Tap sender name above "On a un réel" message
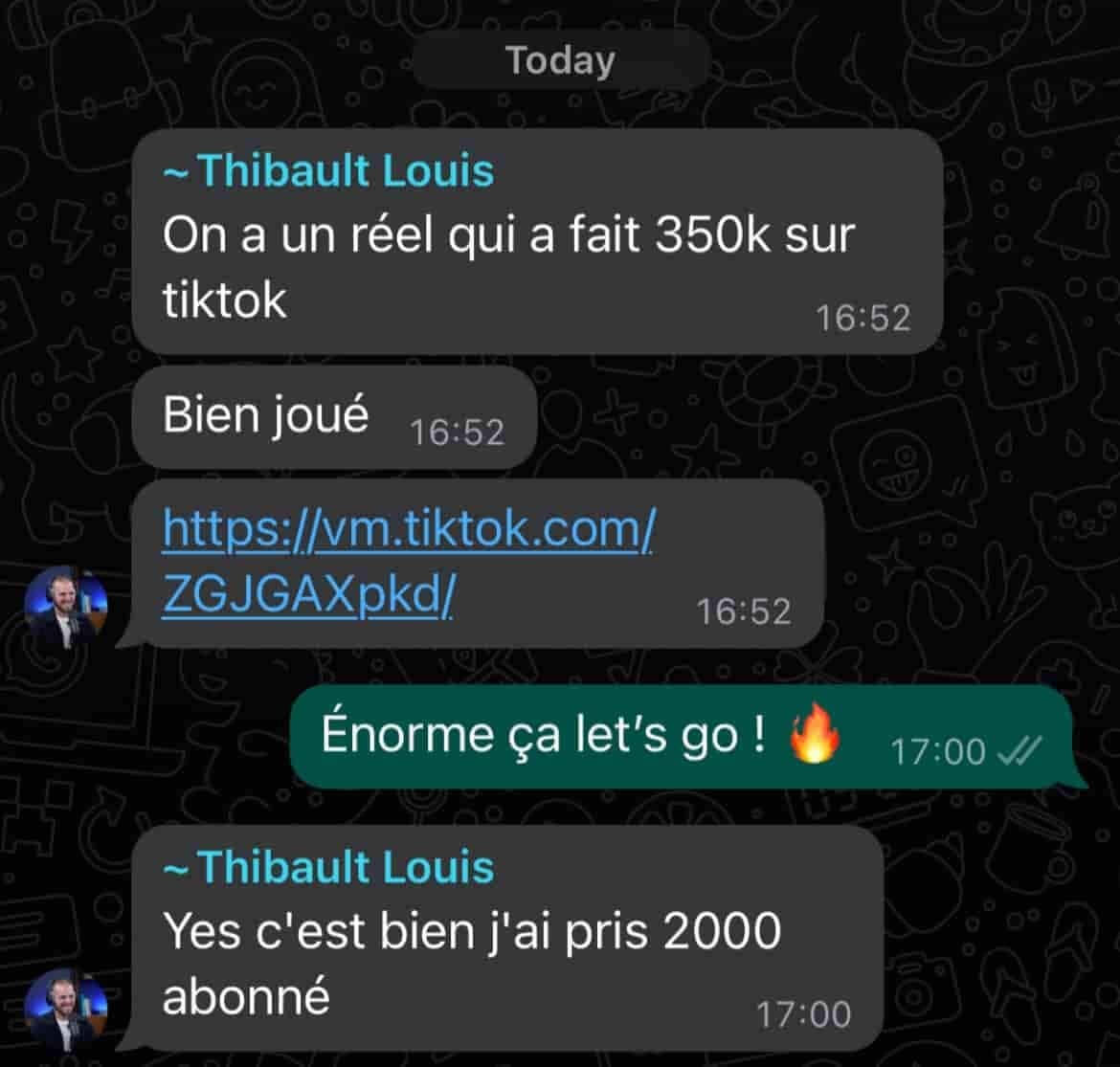The image size is (1120, 1067). [328, 172]
